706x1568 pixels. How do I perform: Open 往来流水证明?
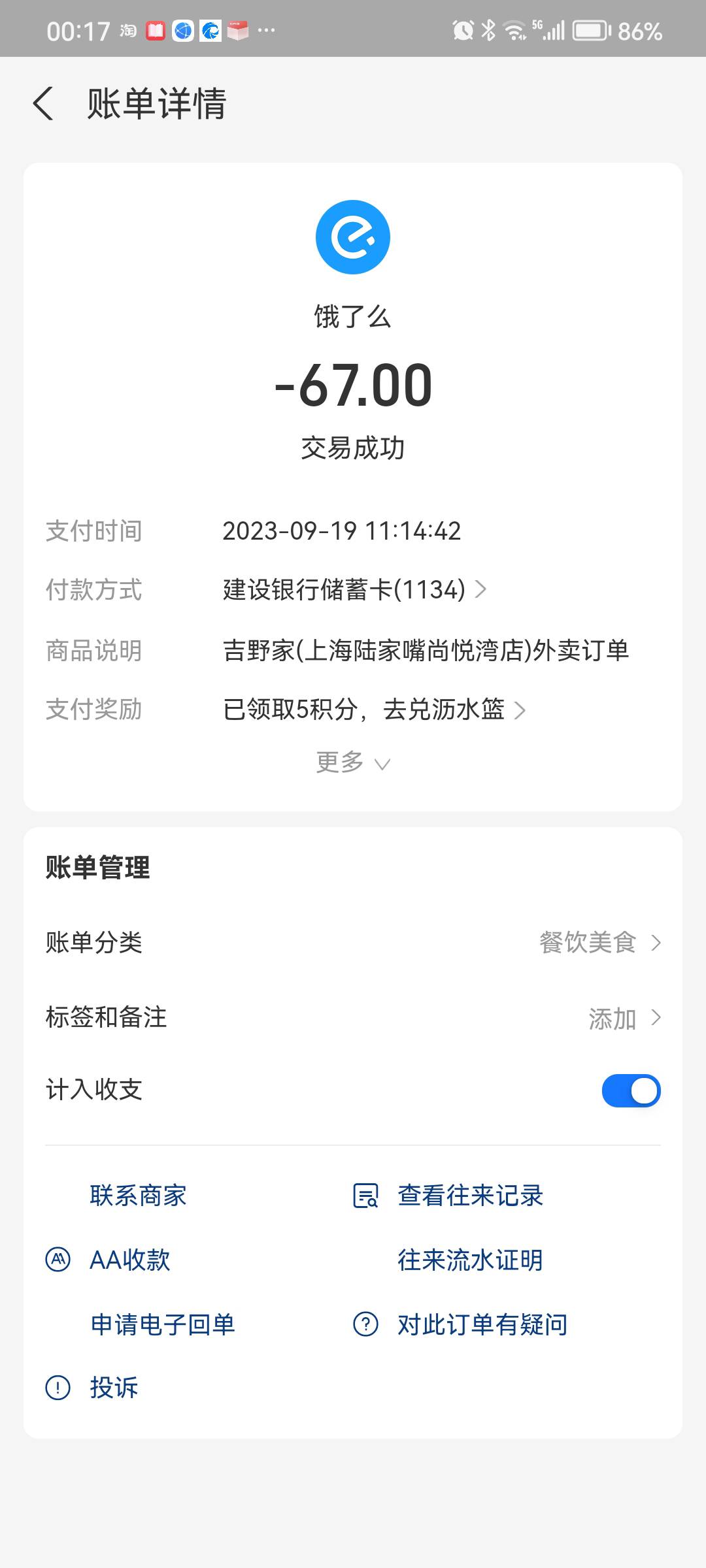pos(470,1260)
